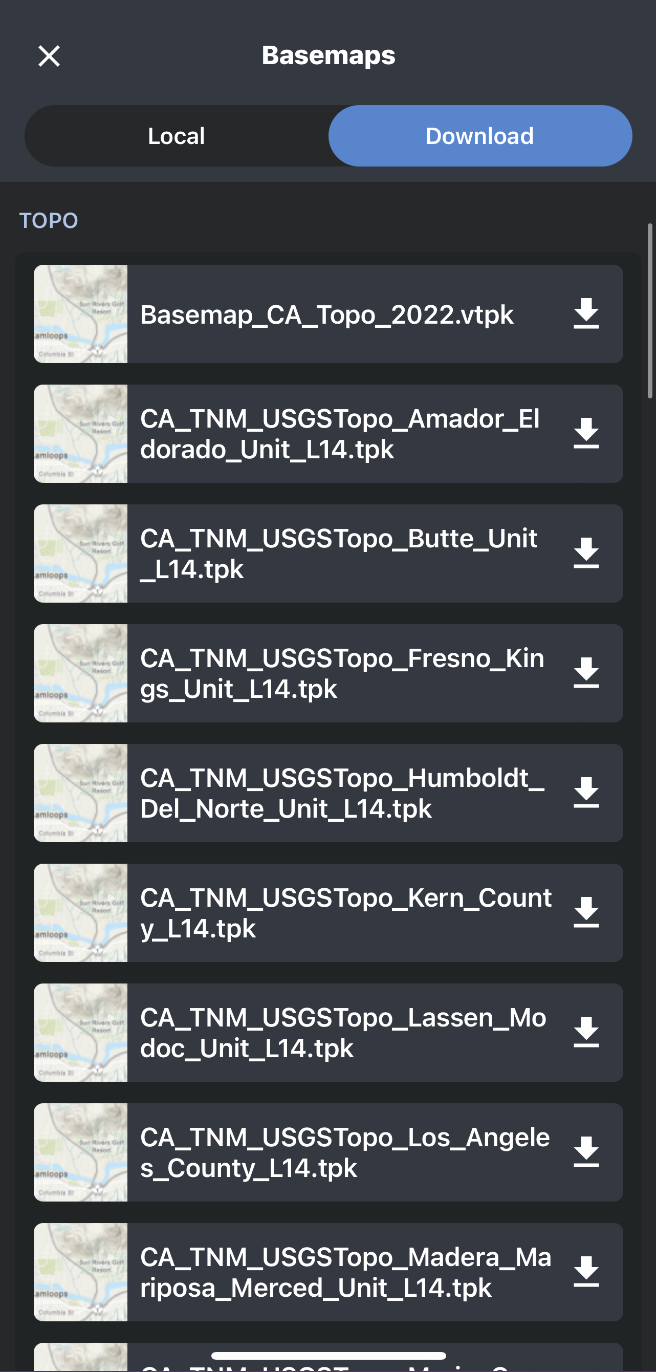Download the Amador Eldorado Unit basemap
Screen dimensions: 656x1372
(x=586, y=434)
